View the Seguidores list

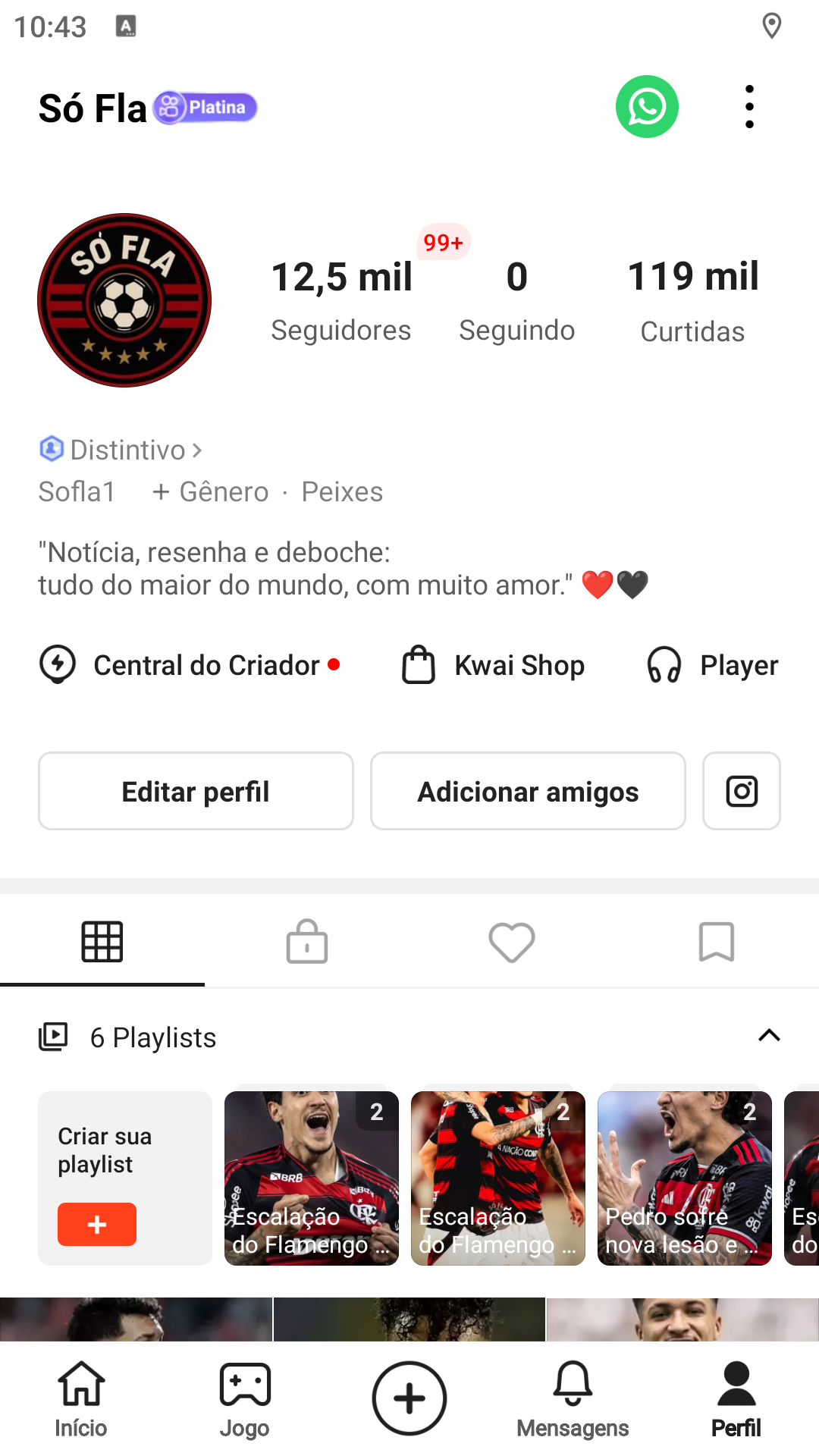point(342,299)
